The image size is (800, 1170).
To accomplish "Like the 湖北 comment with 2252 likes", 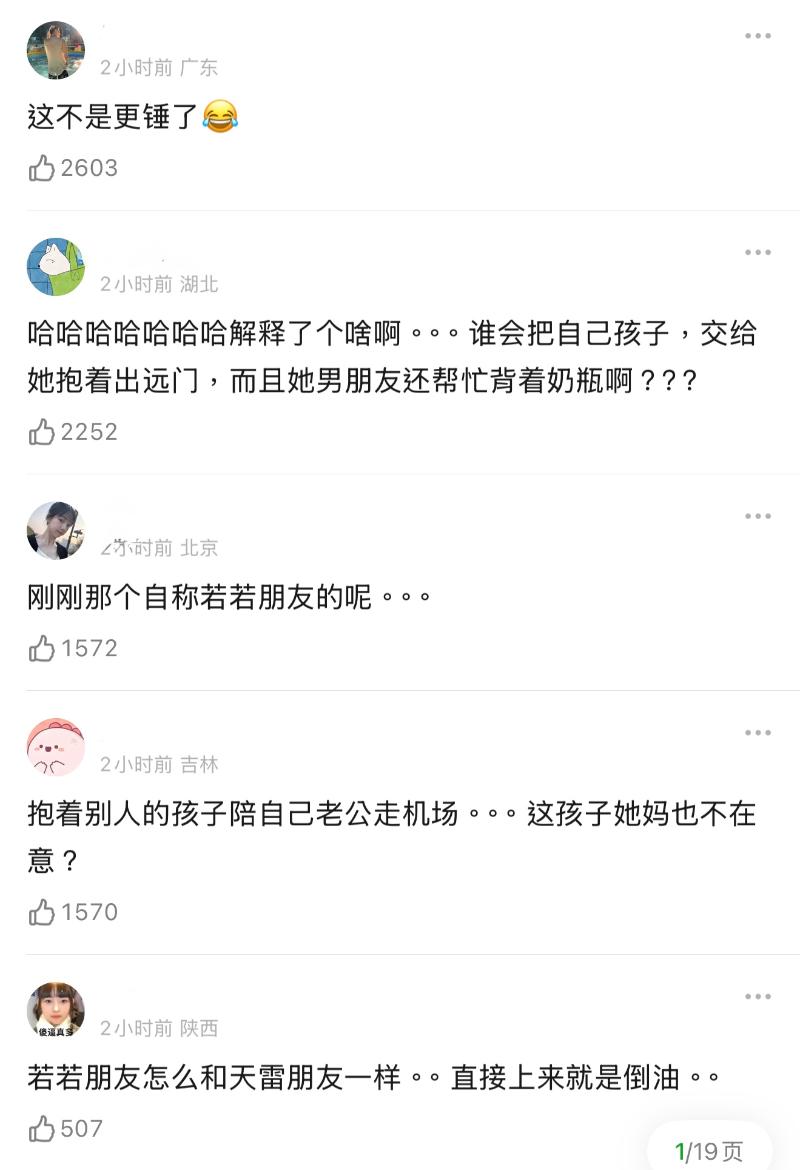I will [42, 432].
